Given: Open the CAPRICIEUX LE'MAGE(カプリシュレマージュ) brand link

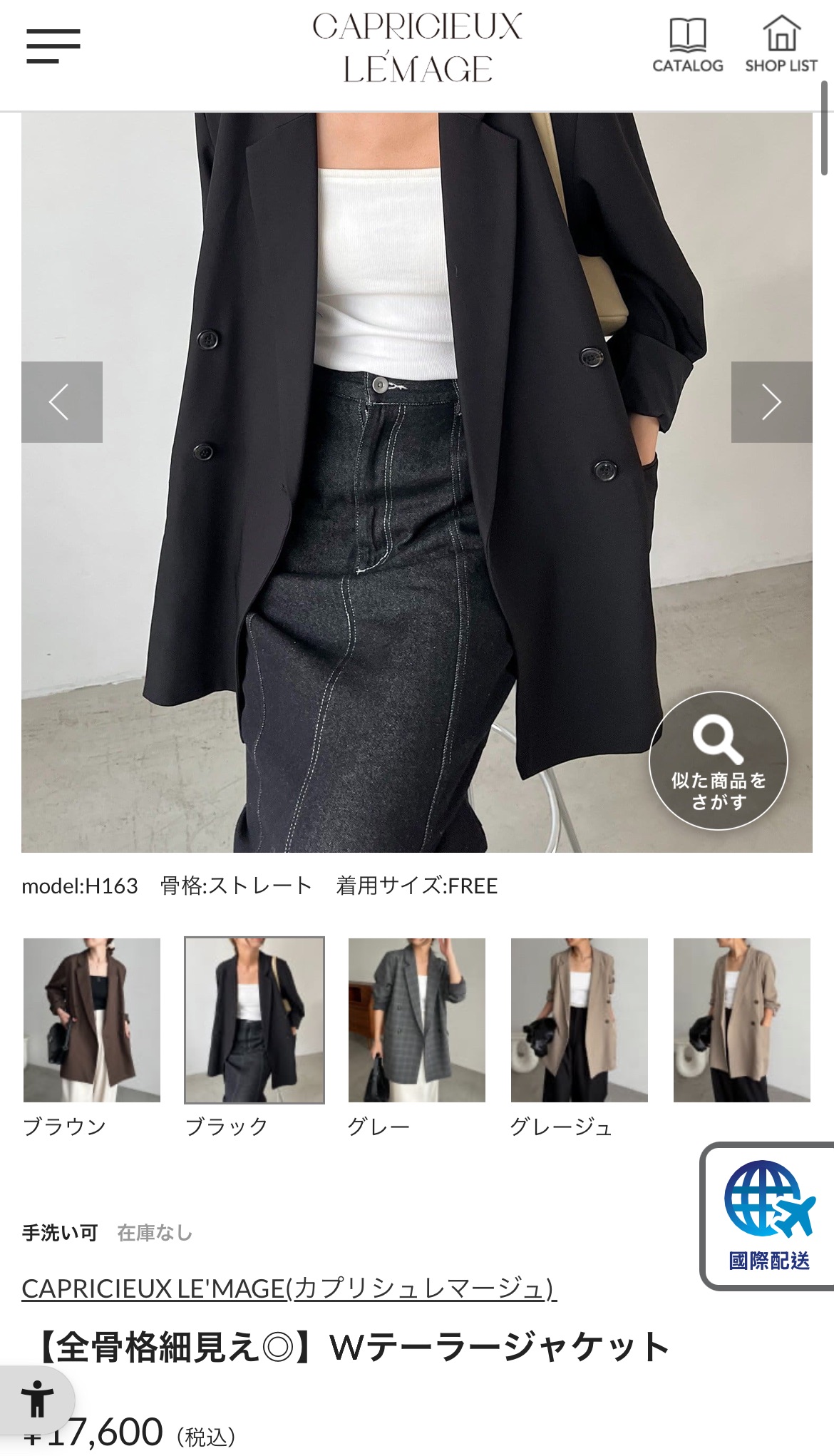Looking at the screenshot, I should tap(289, 1288).
